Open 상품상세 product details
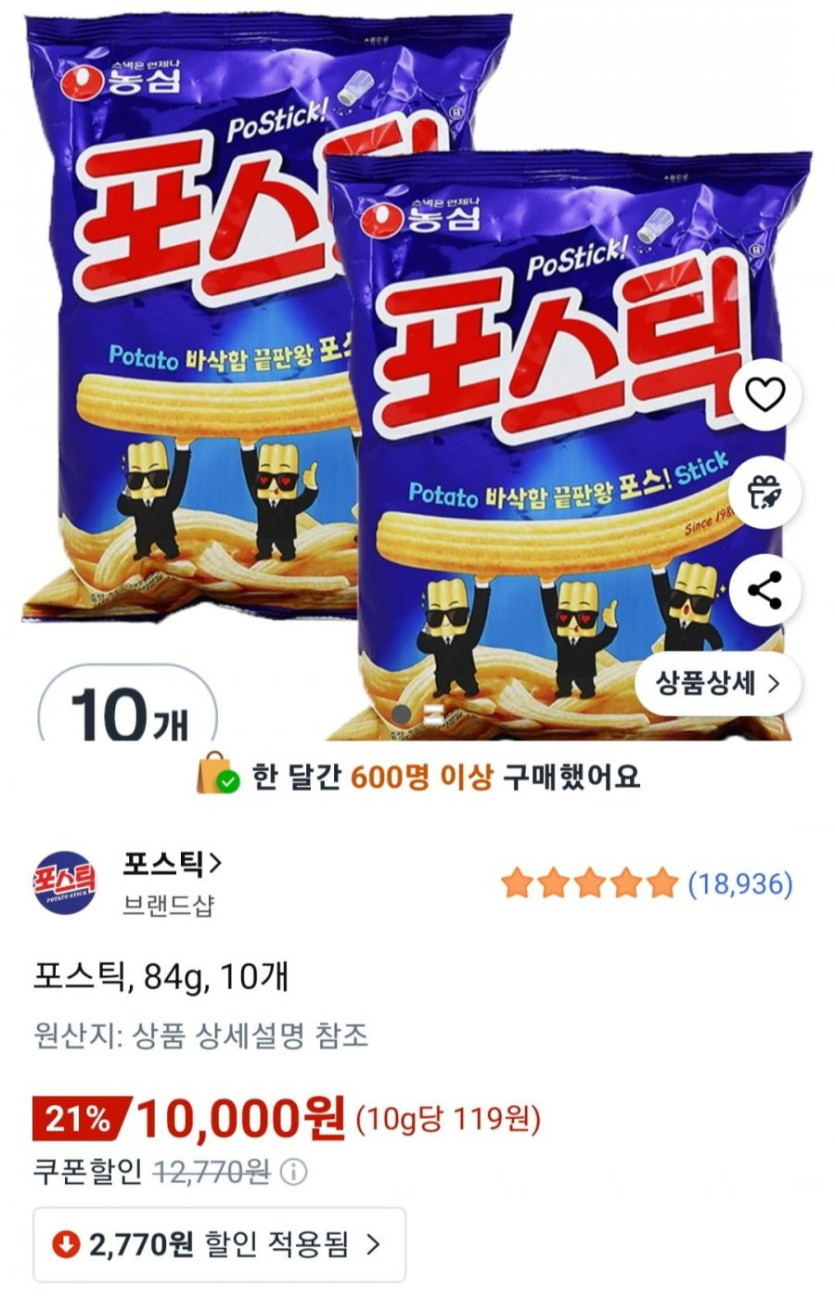This screenshot has height=1299, width=835. (x=717, y=684)
